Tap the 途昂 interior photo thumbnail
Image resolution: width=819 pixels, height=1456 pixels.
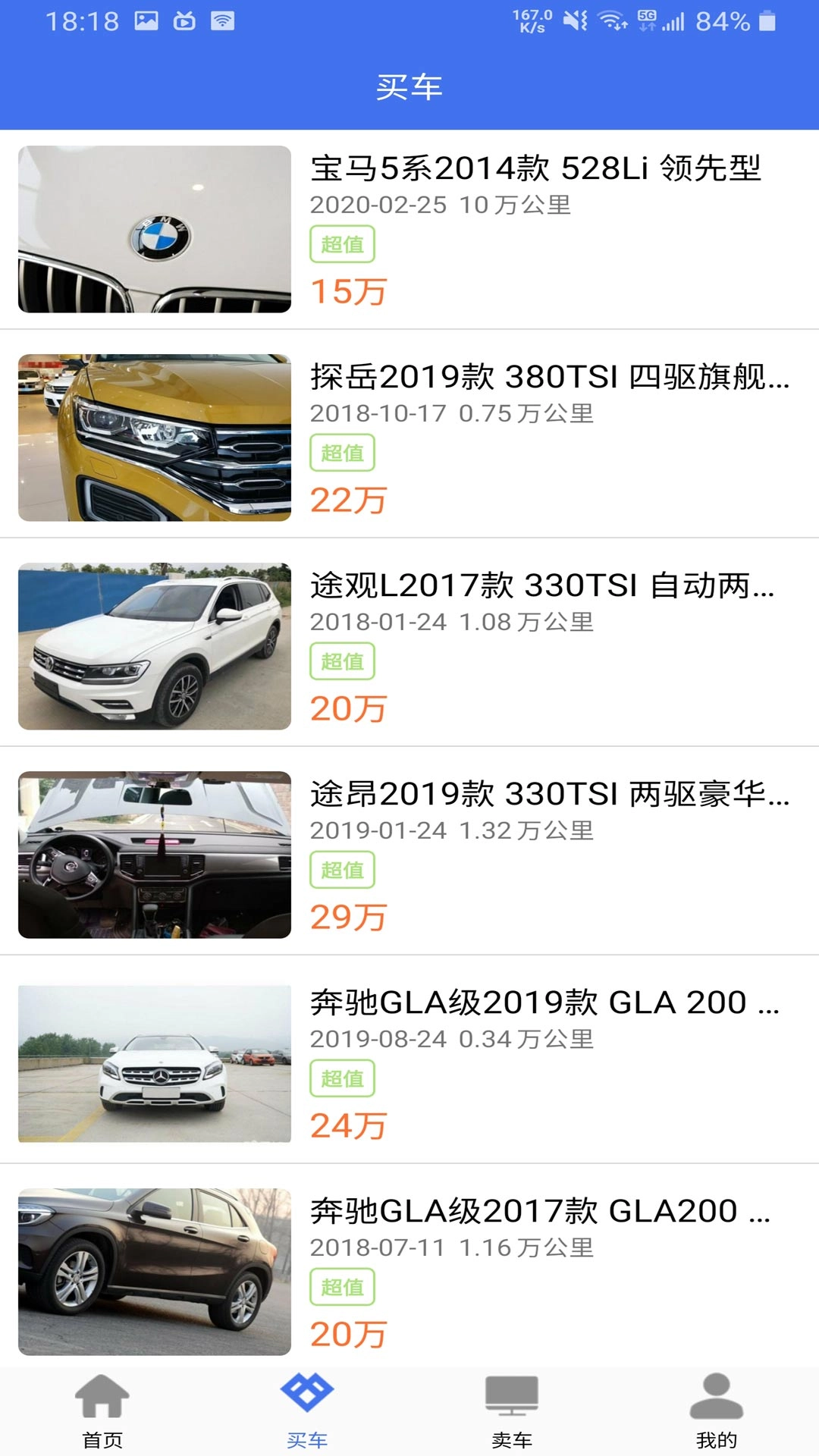(153, 856)
